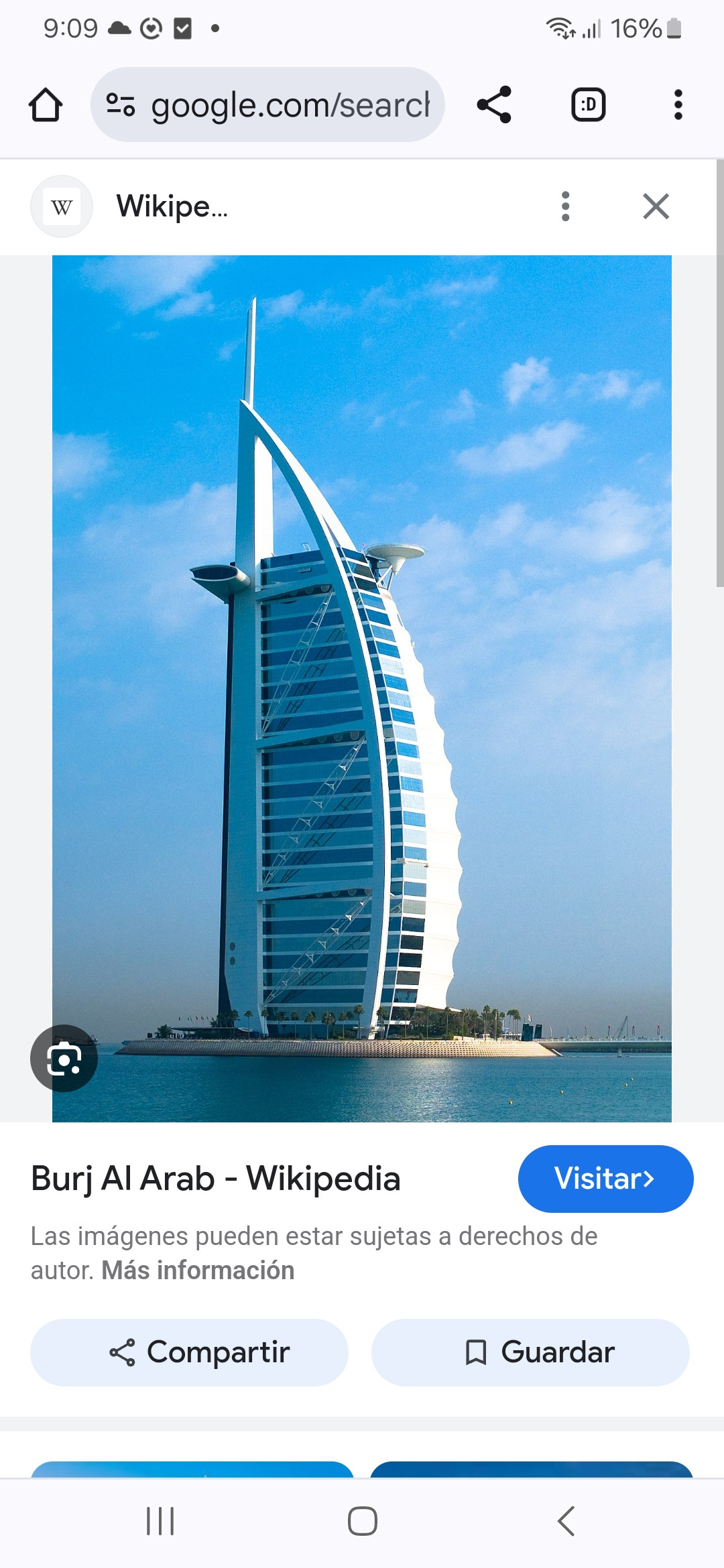Open the Más información link
This screenshot has height=1568, width=724.
(x=198, y=1270)
